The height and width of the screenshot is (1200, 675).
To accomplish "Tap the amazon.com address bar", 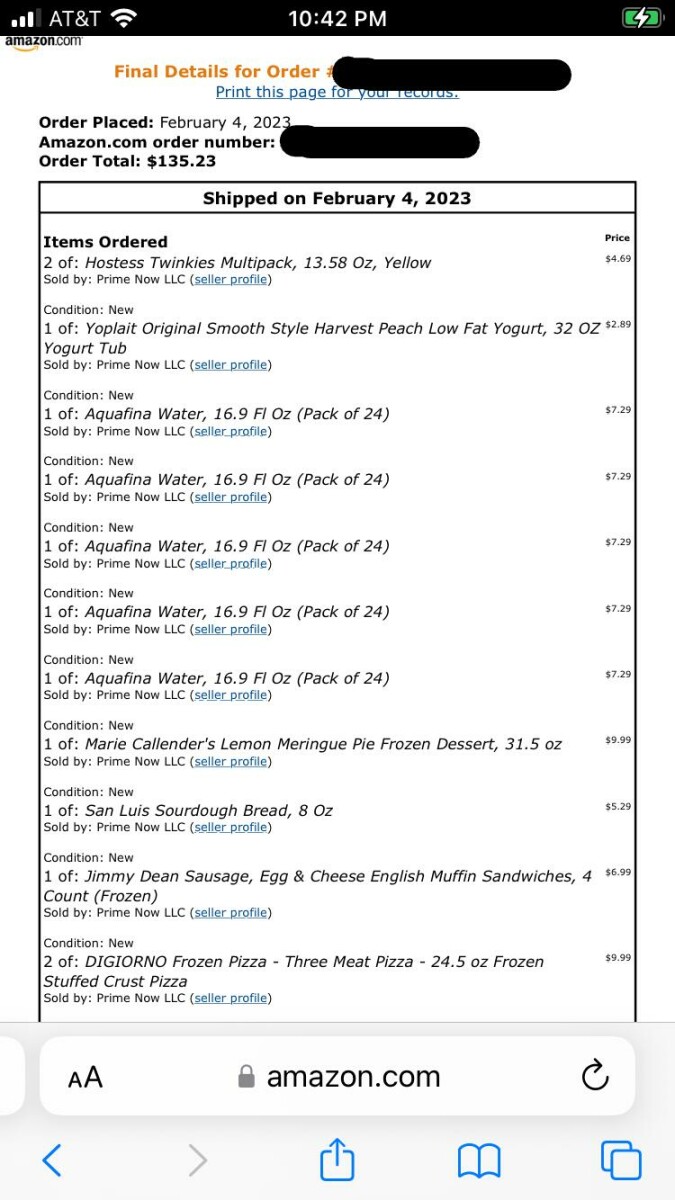I will (338, 1076).
